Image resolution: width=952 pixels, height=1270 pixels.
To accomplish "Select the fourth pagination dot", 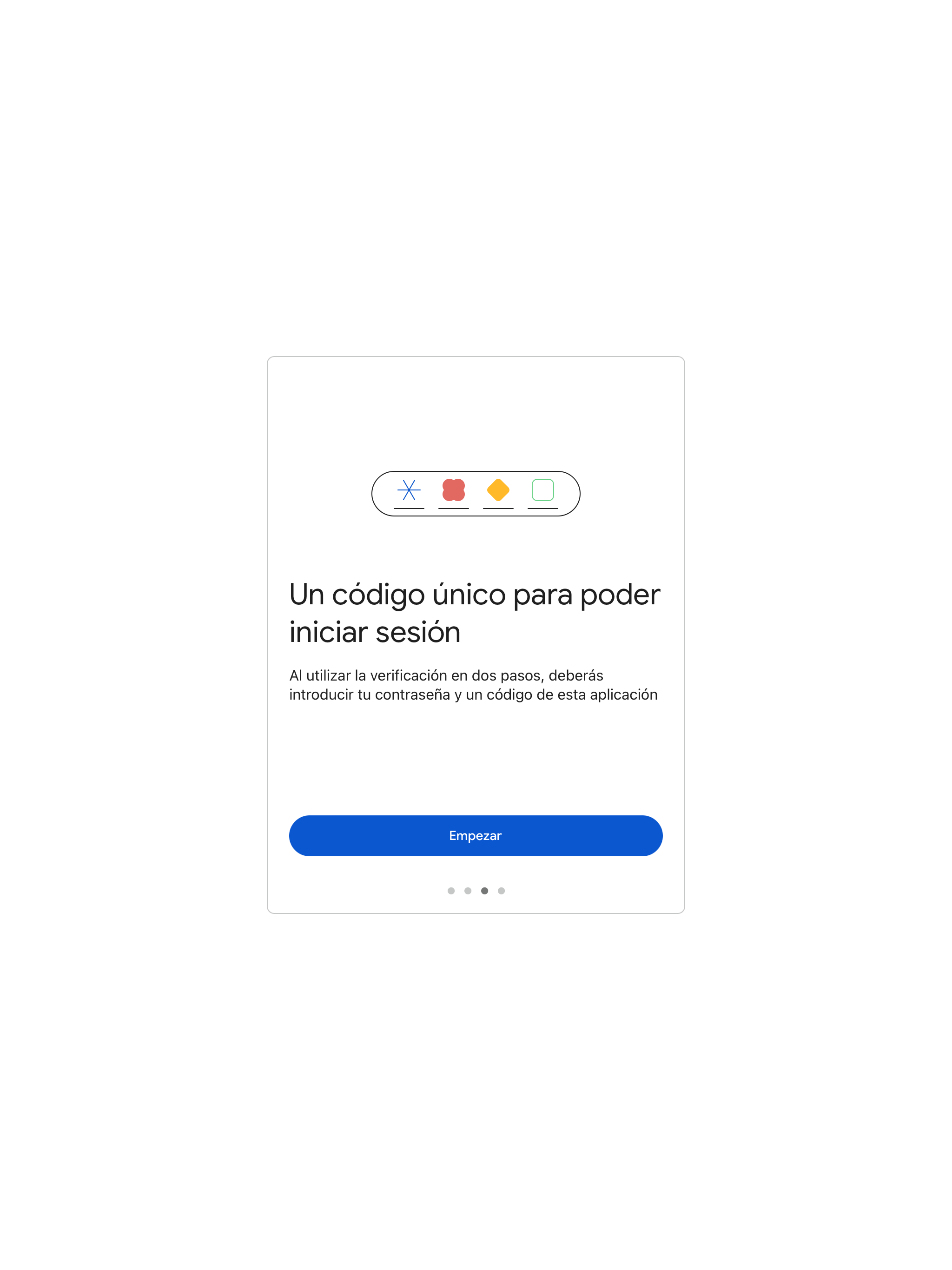I will (502, 891).
